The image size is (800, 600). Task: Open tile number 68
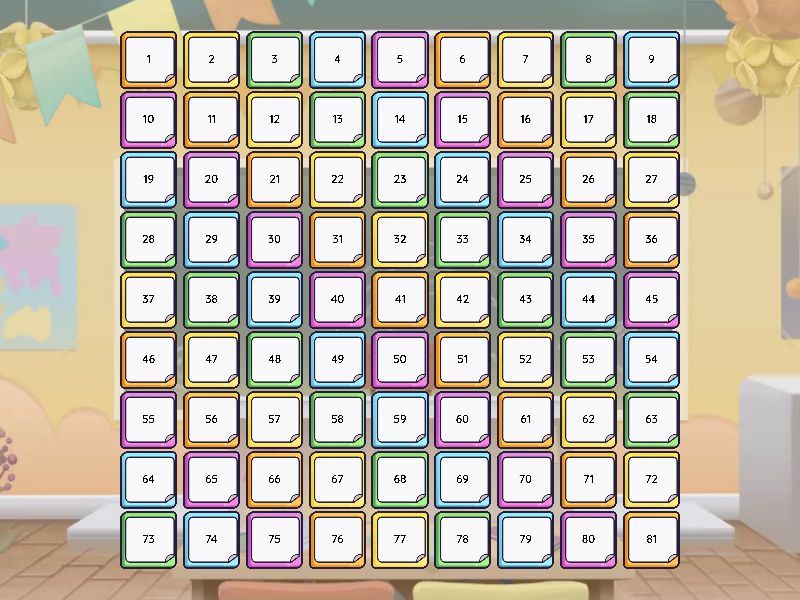point(400,480)
